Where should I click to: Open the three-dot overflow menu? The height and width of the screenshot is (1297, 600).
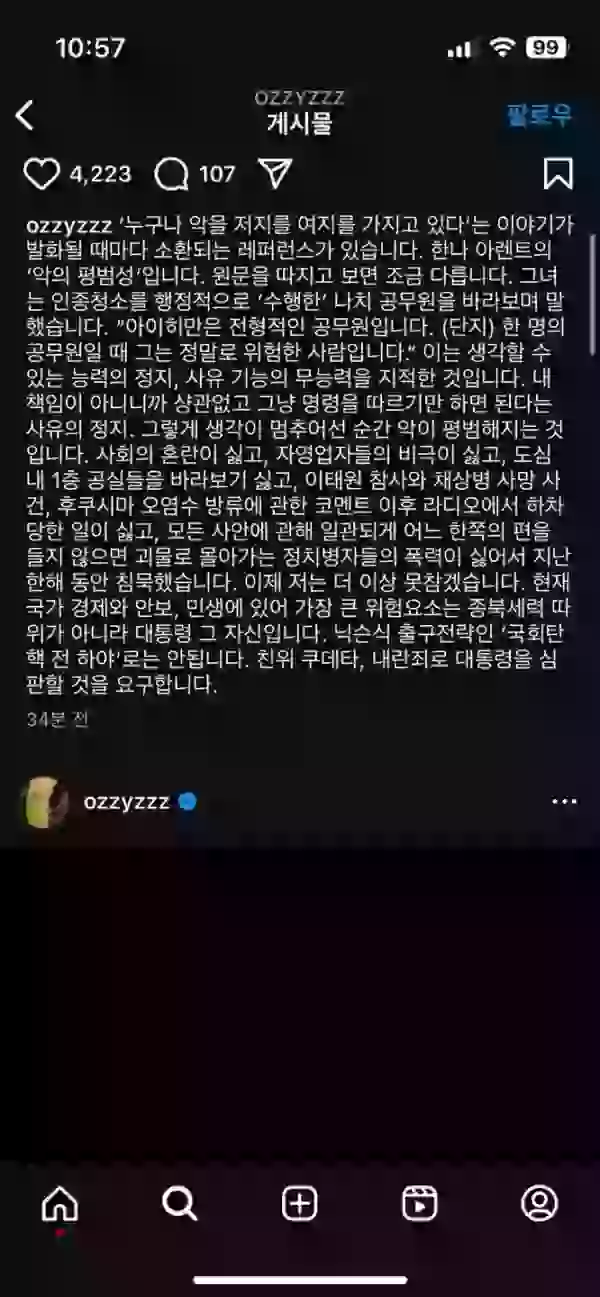564,801
